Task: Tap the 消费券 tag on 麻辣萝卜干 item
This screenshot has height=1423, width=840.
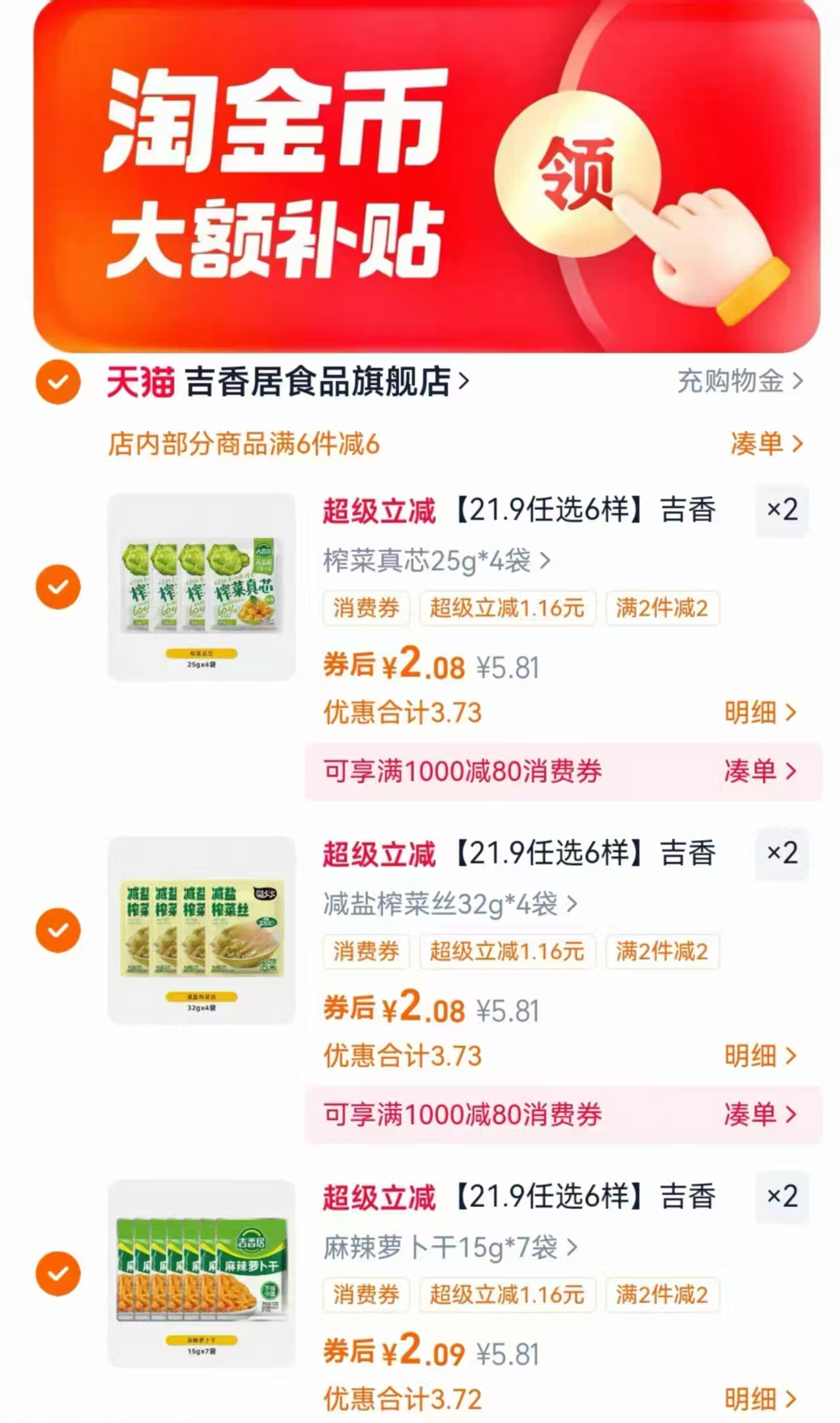Action: 366,1295
